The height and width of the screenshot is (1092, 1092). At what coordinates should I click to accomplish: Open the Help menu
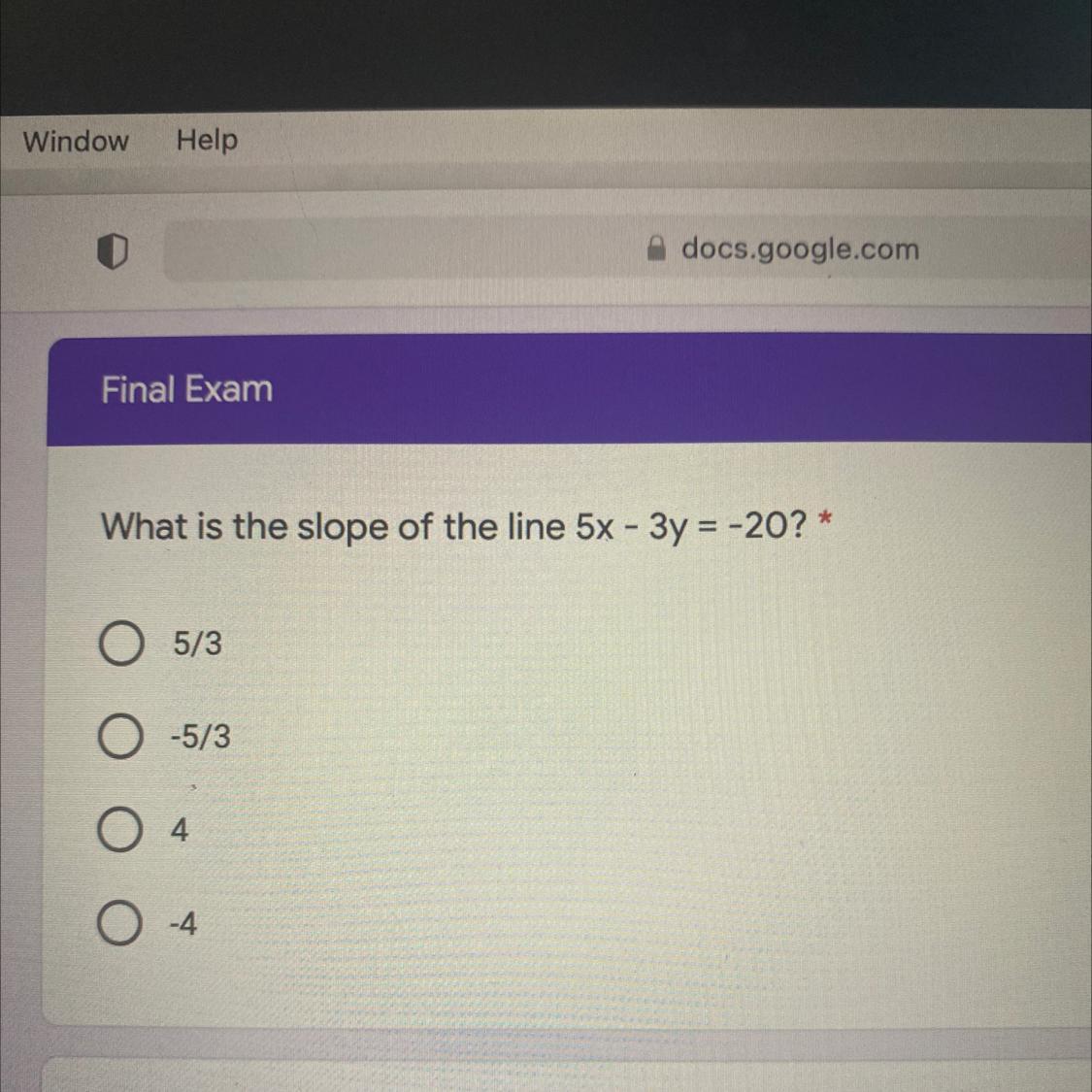coord(207,141)
